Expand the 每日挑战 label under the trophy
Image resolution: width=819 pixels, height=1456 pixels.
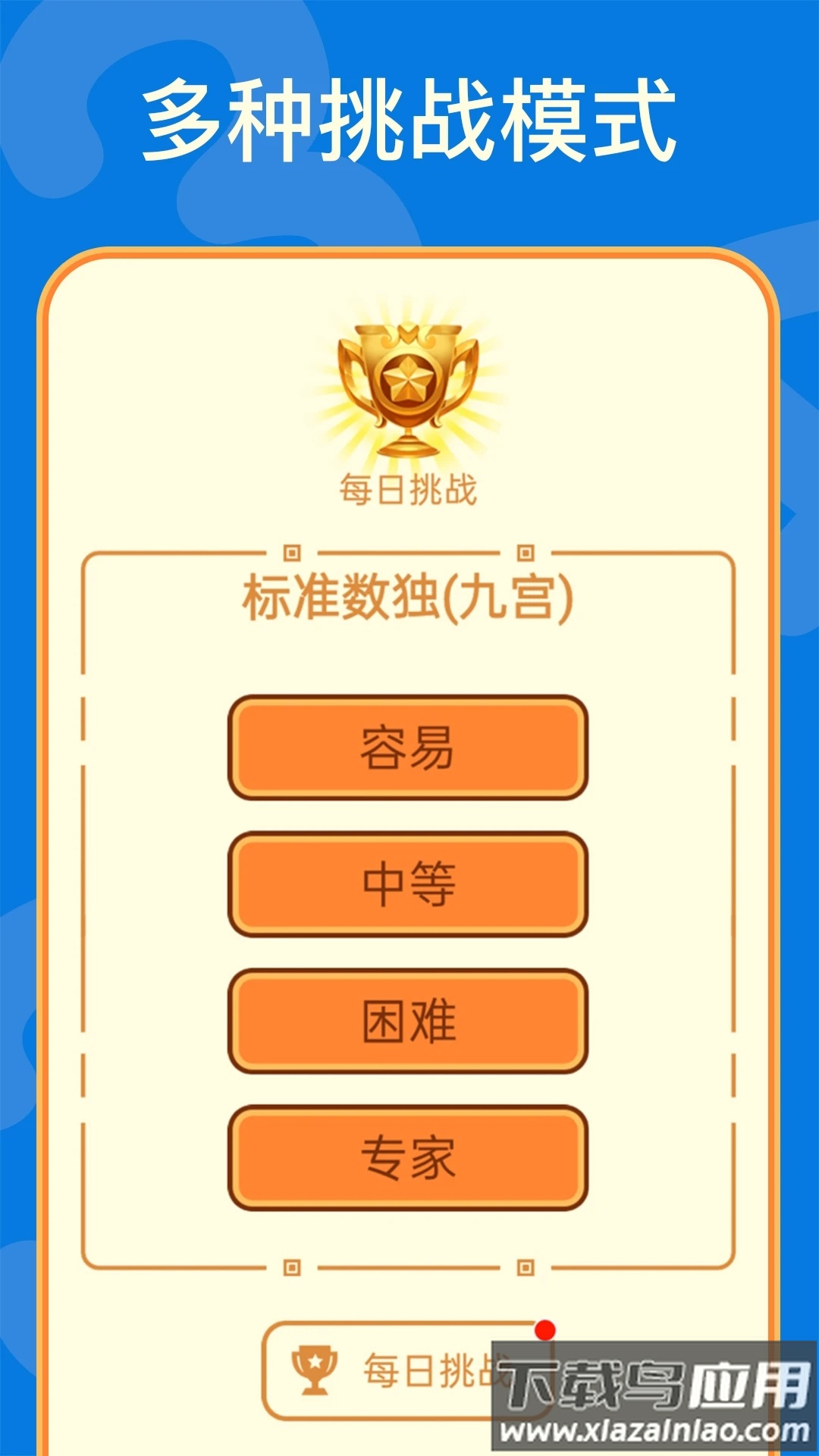click(x=407, y=489)
